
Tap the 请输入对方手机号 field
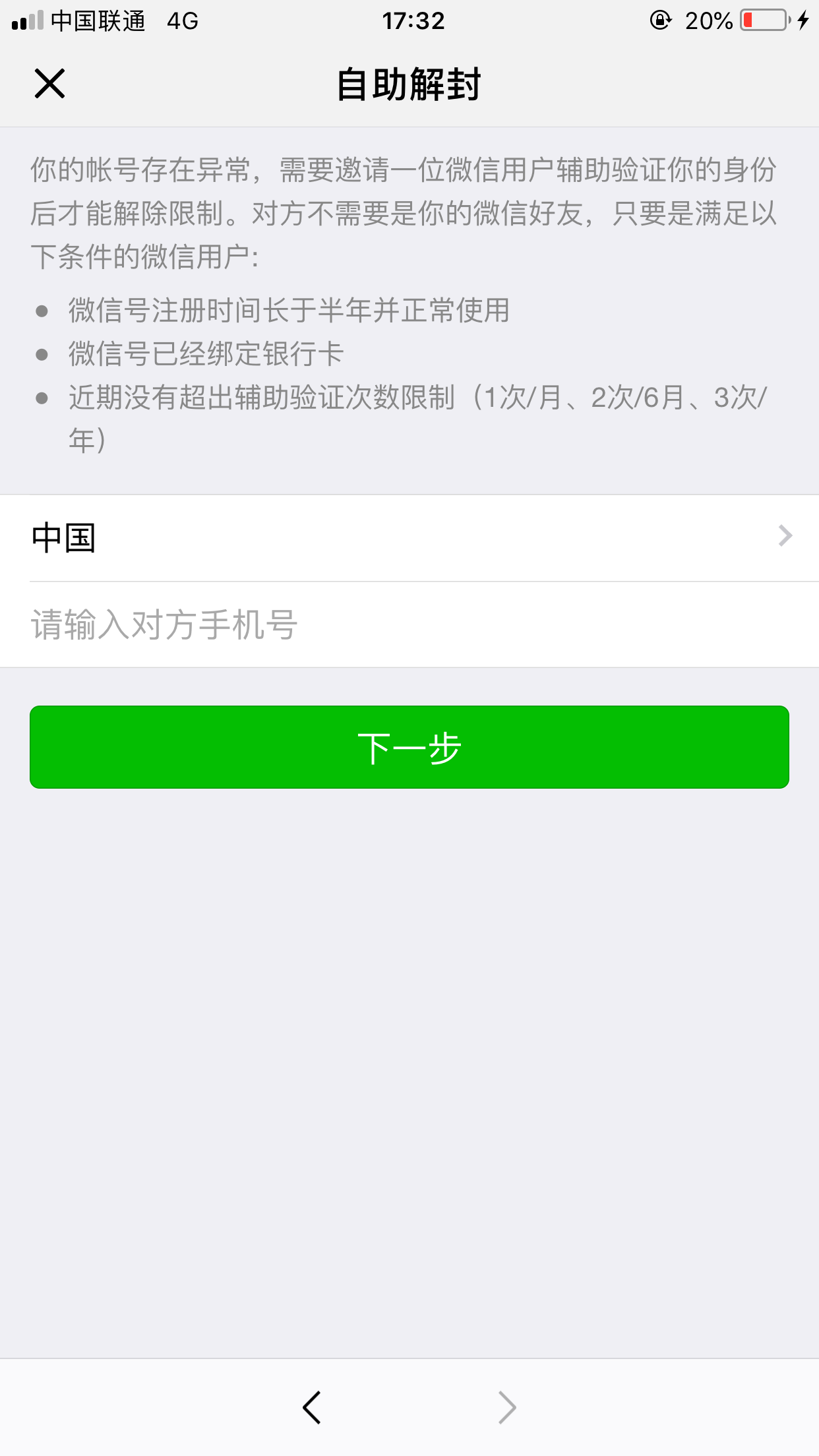click(x=409, y=624)
